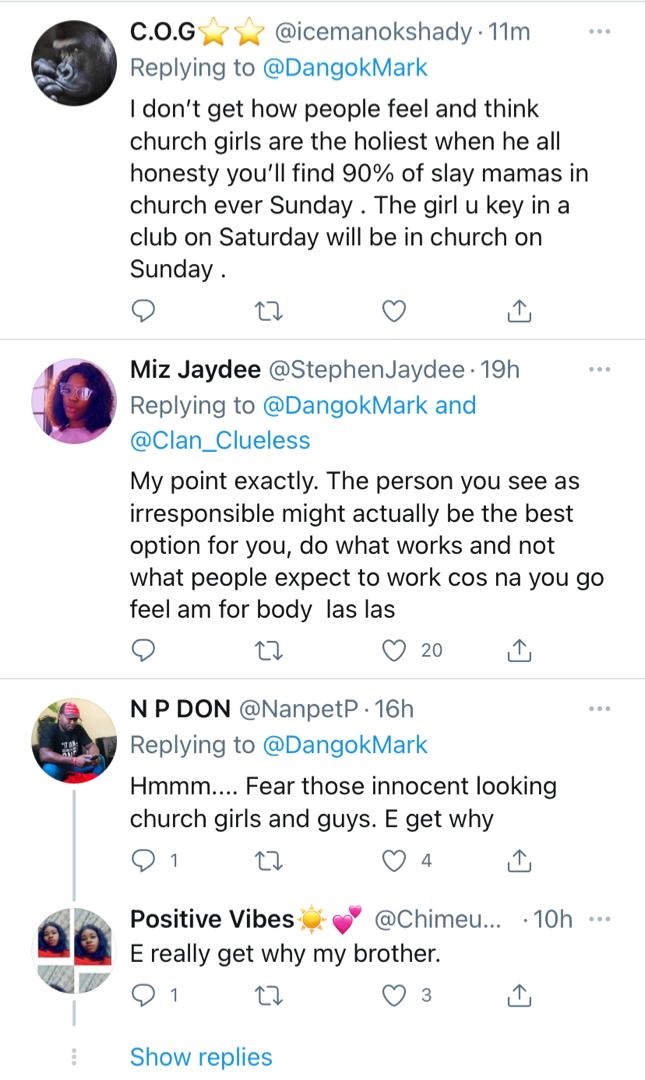Viewport: 645px width, 1080px height.
Task: Like N P DON's tweet
Action: coord(395,860)
